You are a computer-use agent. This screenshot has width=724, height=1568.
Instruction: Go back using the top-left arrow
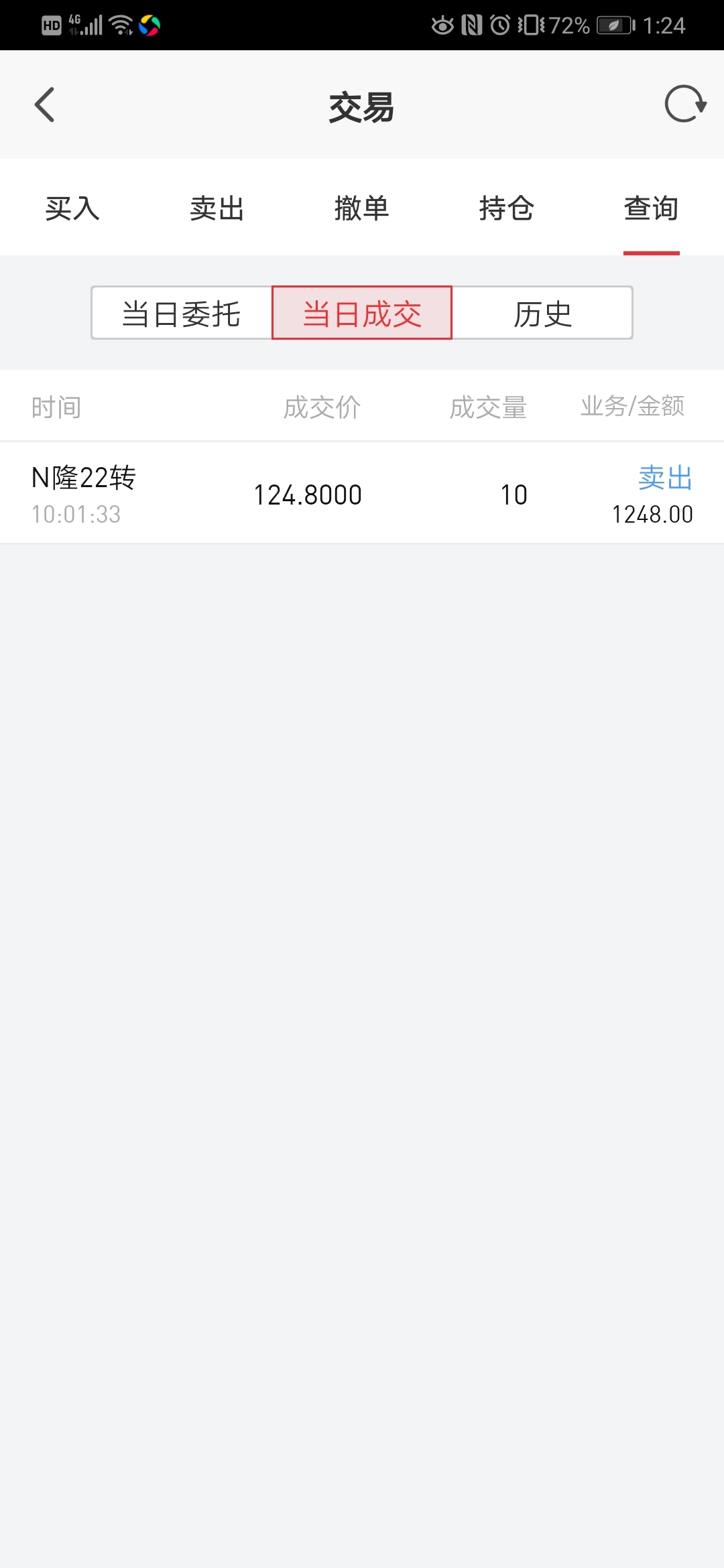pyautogui.click(x=44, y=105)
